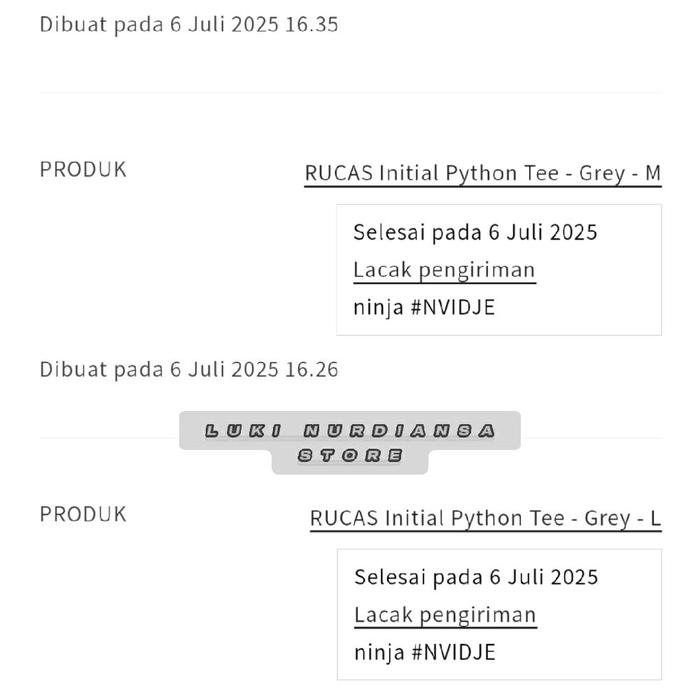Image resolution: width=700 pixels, height=700 pixels.
Task: Open RUCAS Initial Python Tee Grey L product
Action: (485, 518)
